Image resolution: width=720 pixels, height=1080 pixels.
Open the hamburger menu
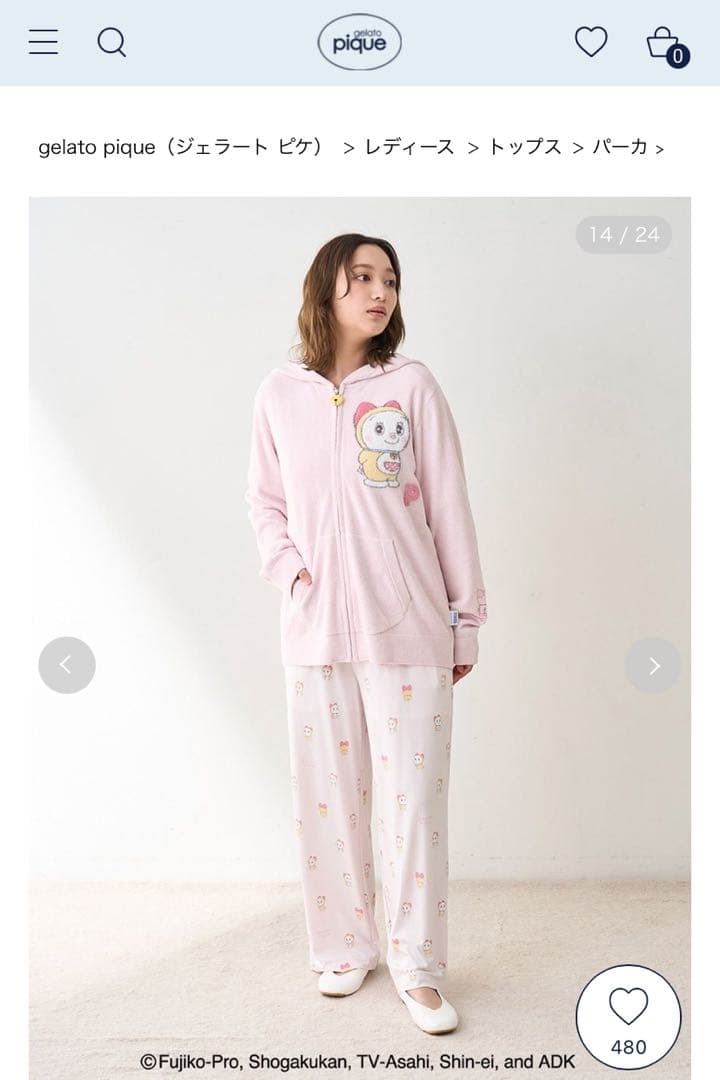pyautogui.click(x=43, y=42)
